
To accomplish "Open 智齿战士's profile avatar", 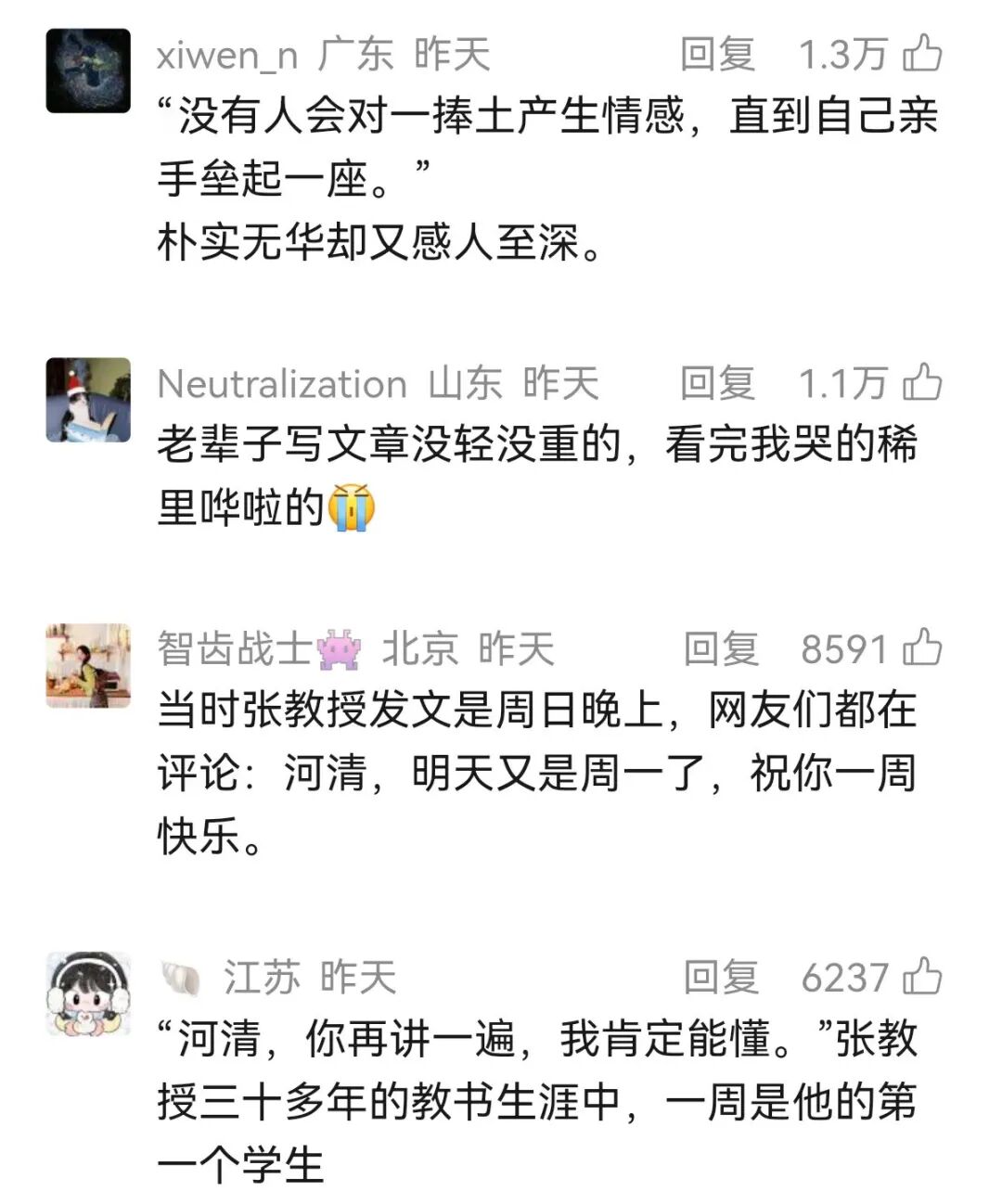I will [x=88, y=664].
